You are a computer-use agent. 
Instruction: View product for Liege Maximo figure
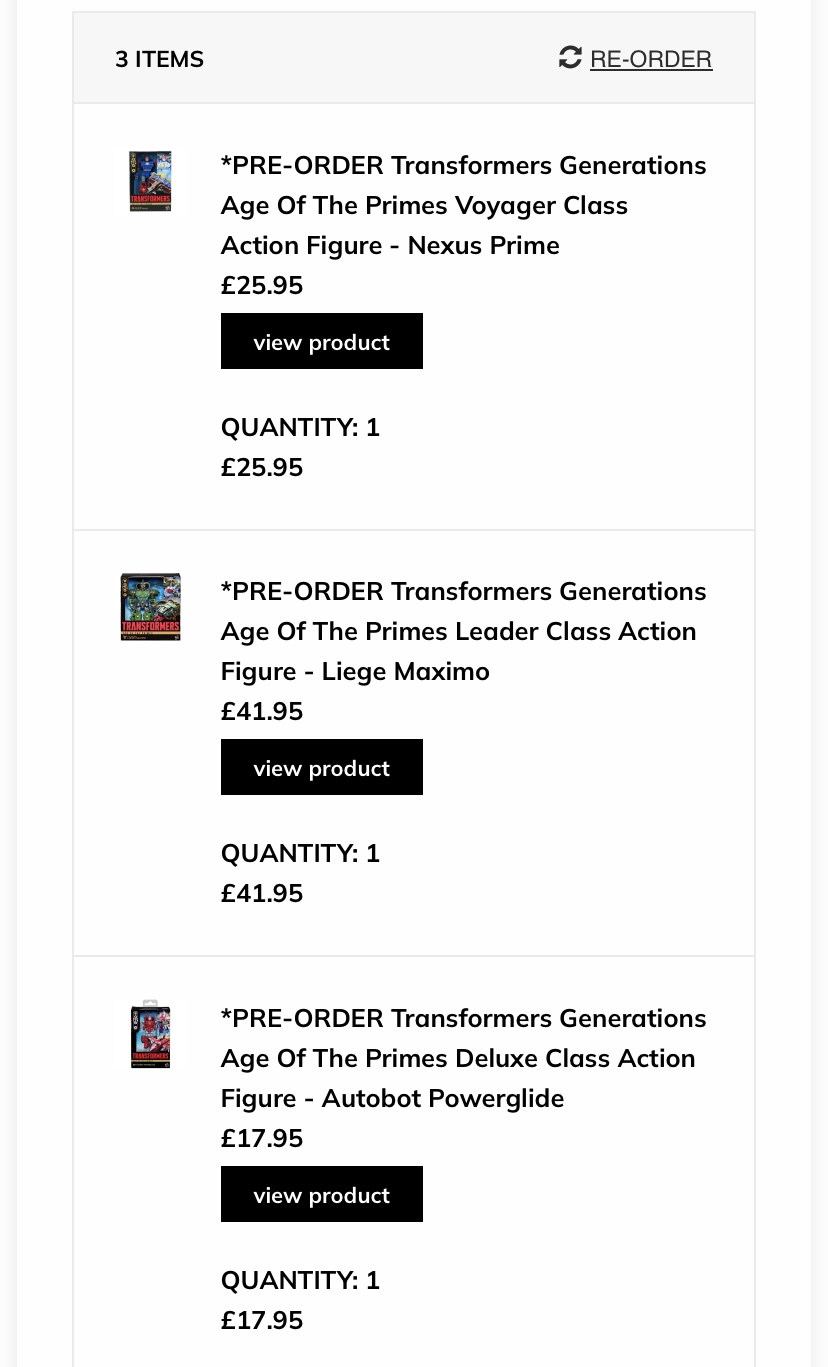[x=321, y=768]
